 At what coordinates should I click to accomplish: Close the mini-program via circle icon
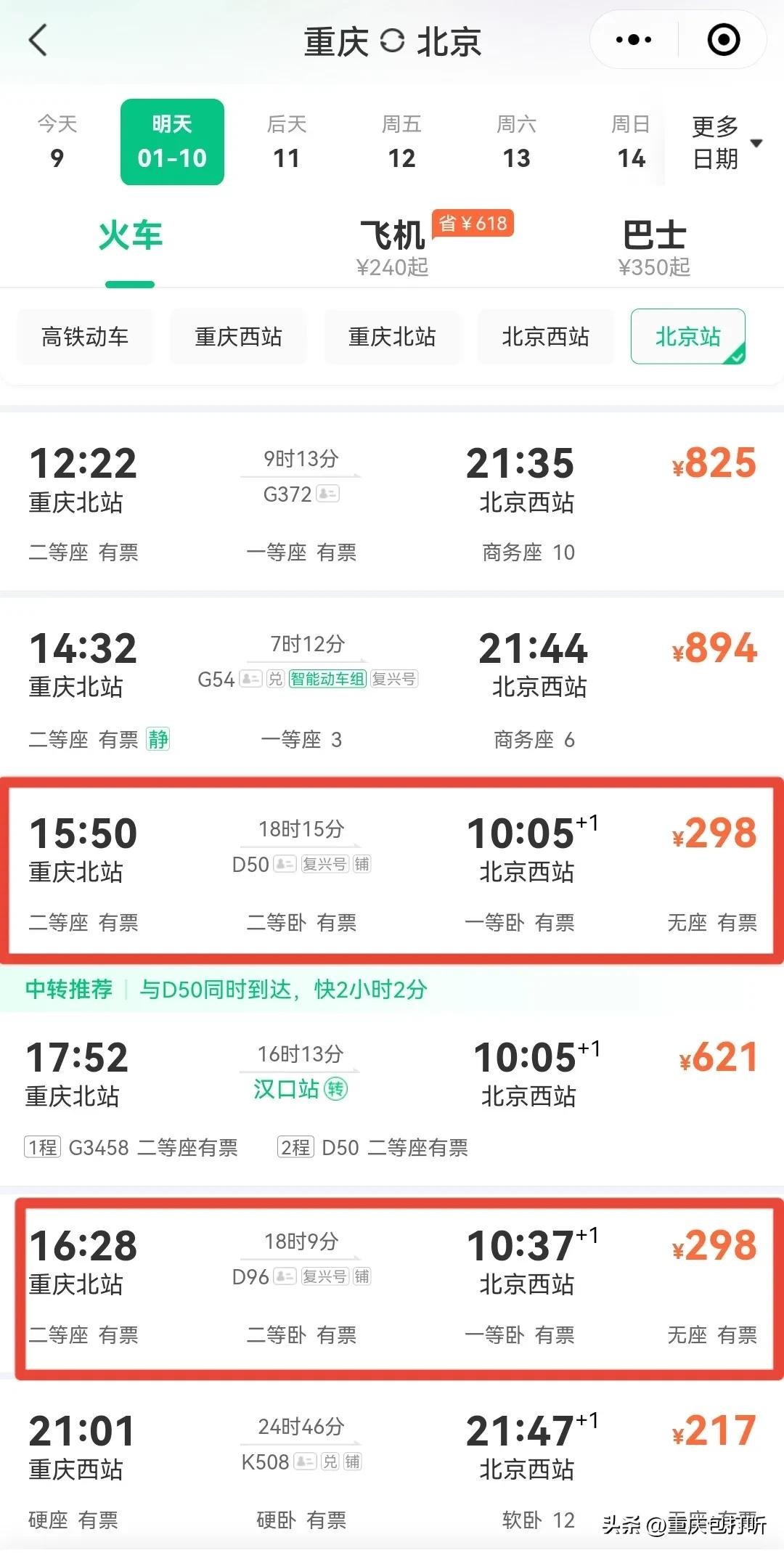723,40
